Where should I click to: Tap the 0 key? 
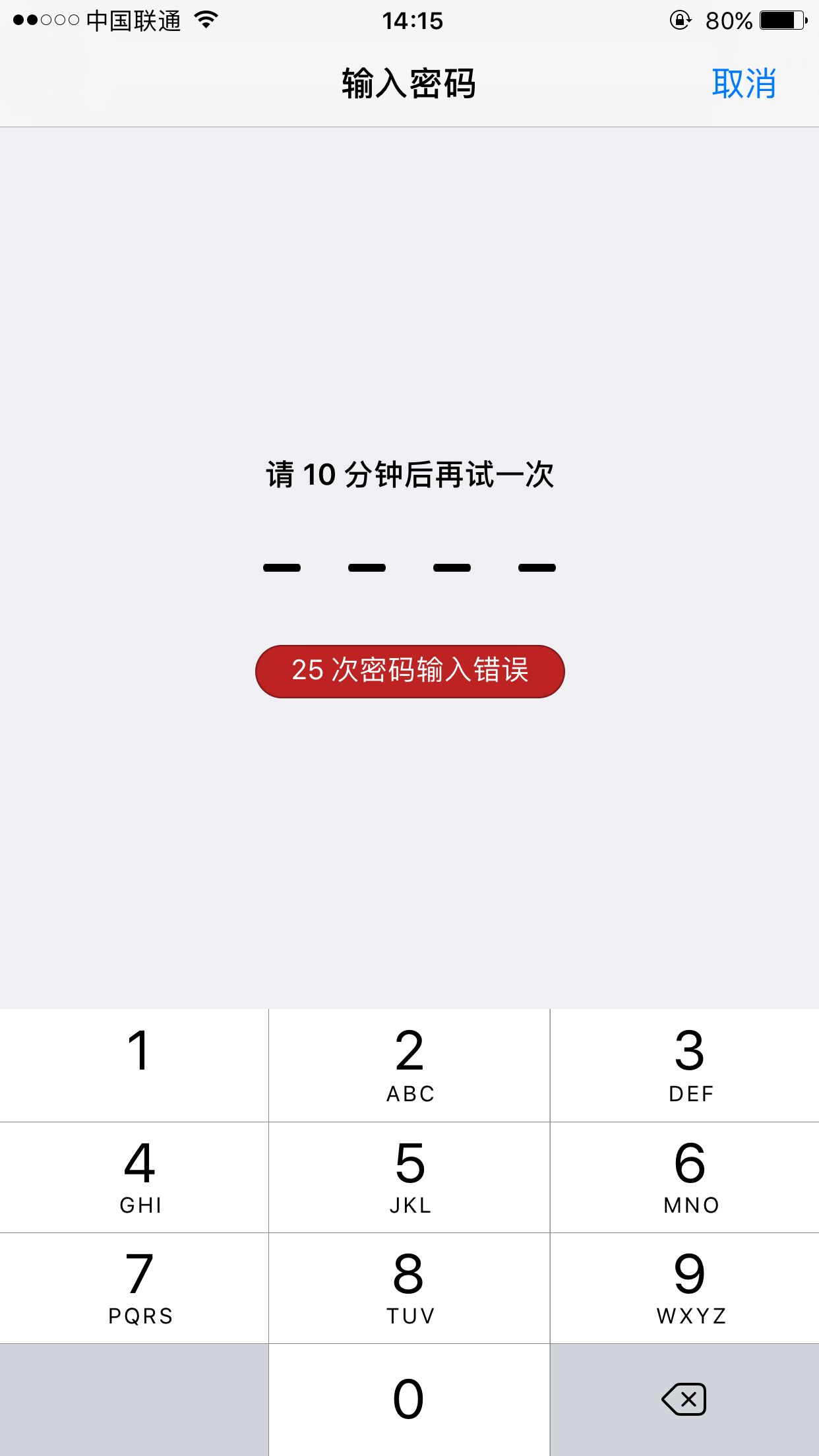pyautogui.click(x=409, y=1399)
